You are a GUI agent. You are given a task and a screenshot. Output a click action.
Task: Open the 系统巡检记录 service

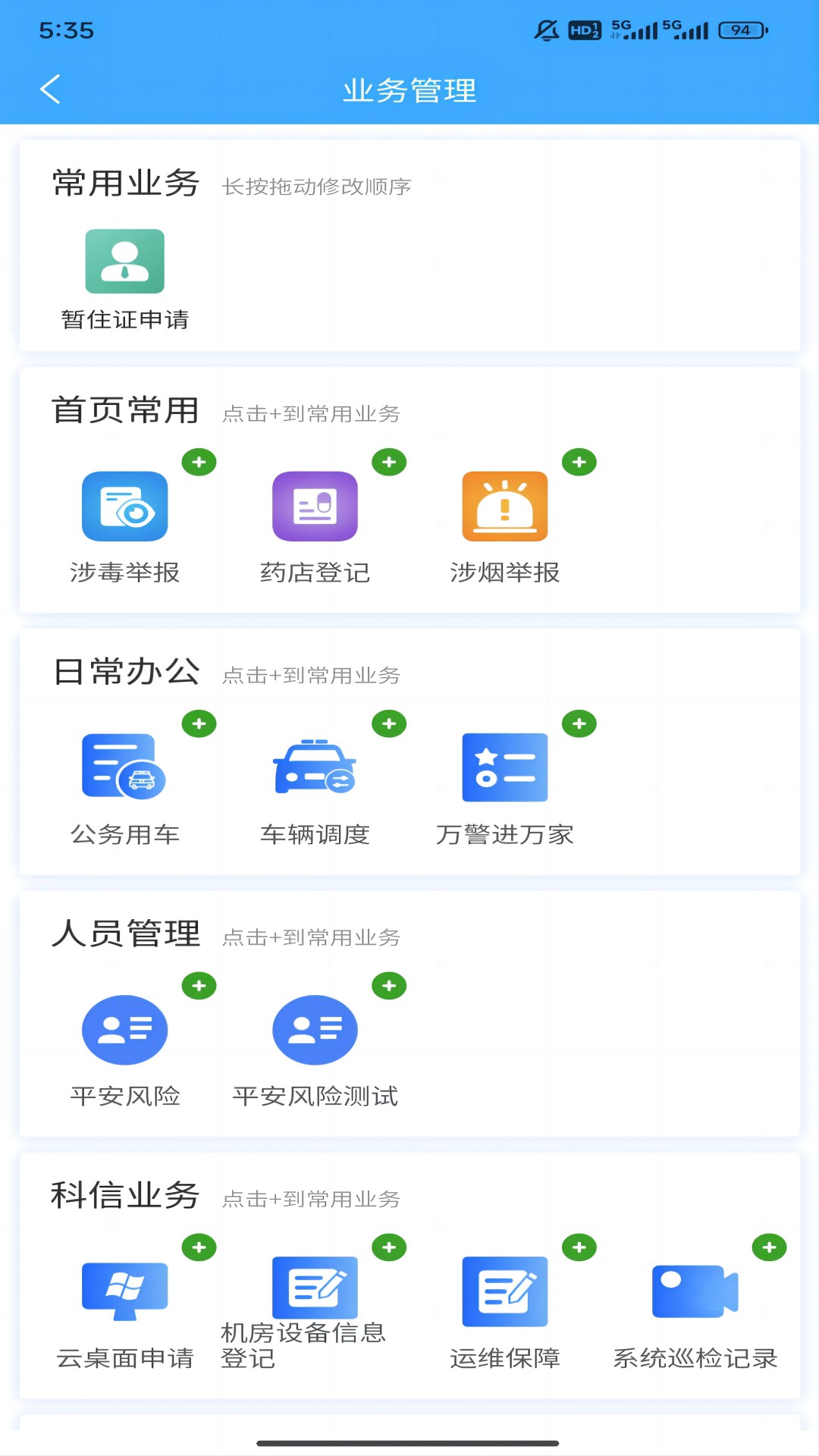pos(695,1291)
